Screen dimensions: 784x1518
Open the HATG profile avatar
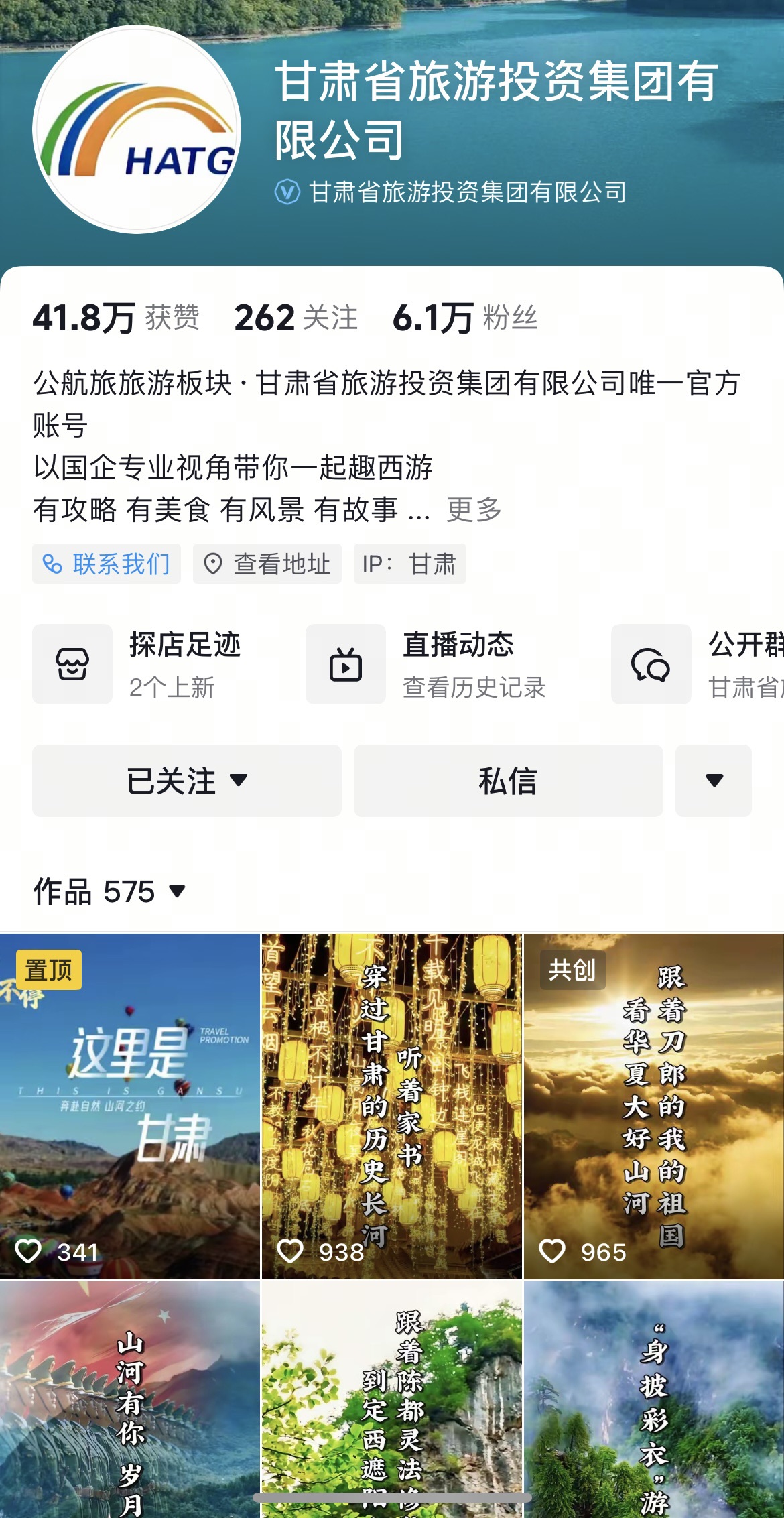coord(137,129)
